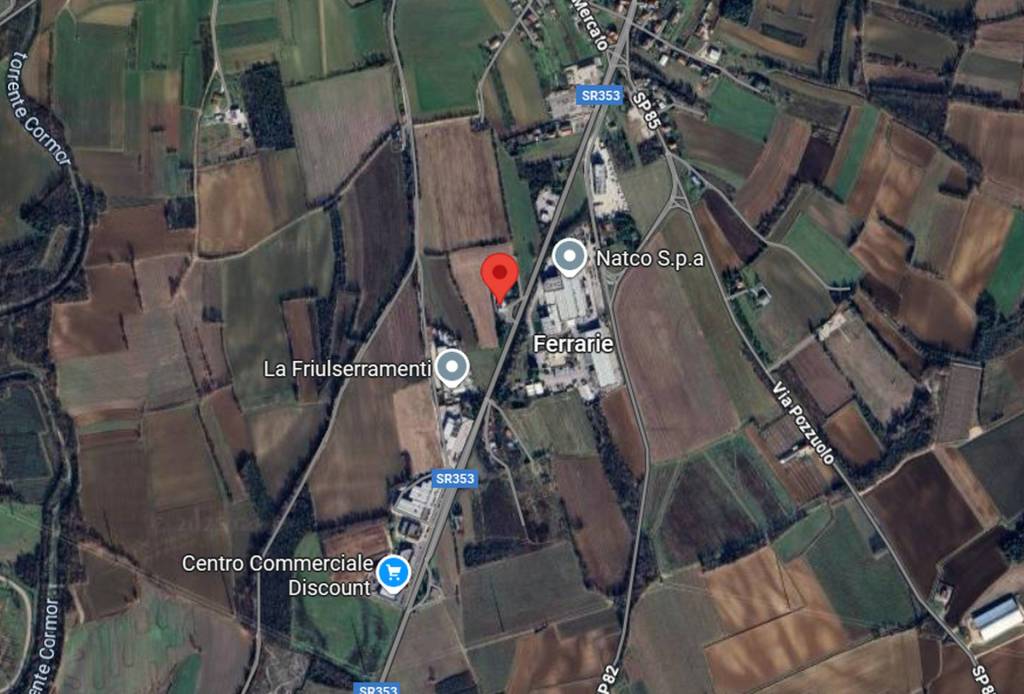
Task: Tap the red dropped location pin
Action: pyautogui.click(x=500, y=273)
